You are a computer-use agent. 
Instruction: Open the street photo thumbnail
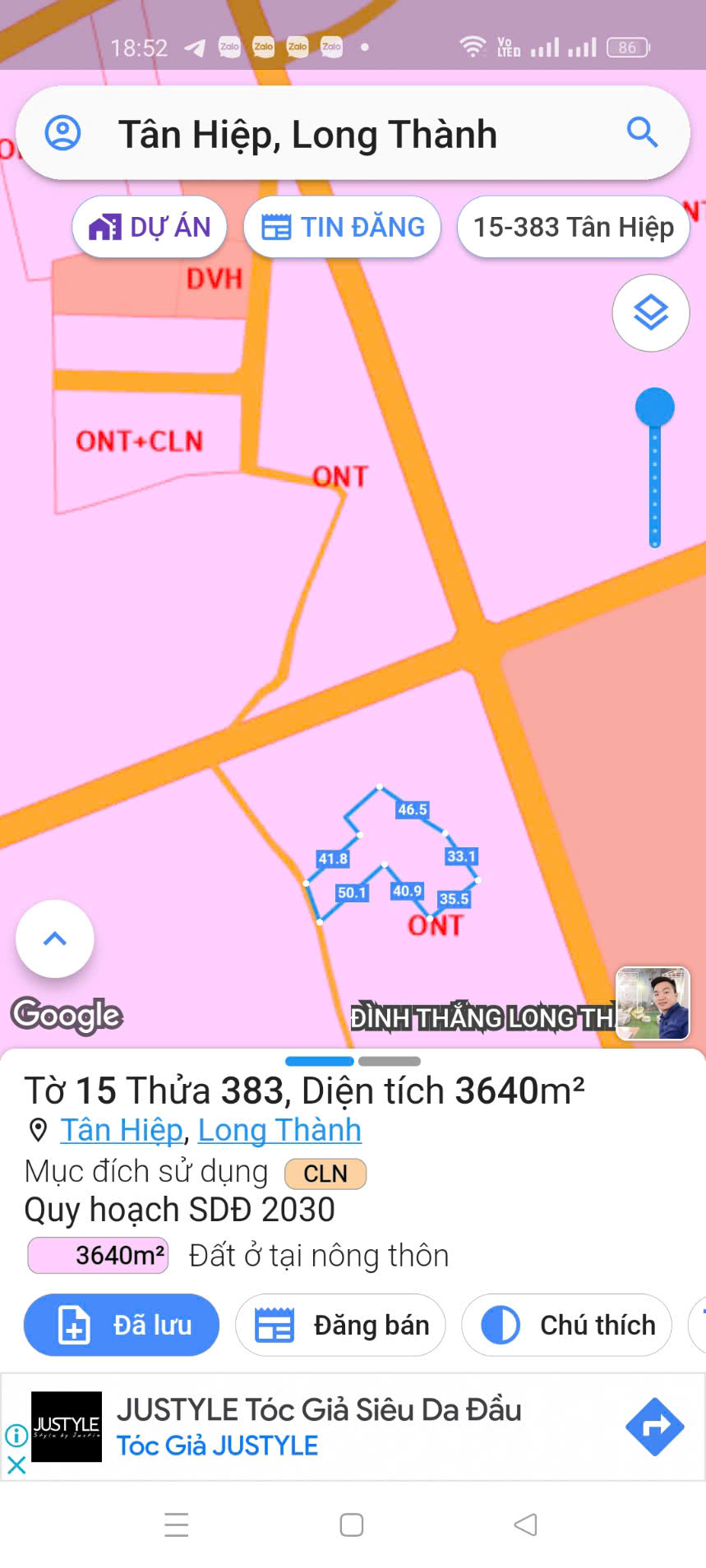click(653, 1003)
